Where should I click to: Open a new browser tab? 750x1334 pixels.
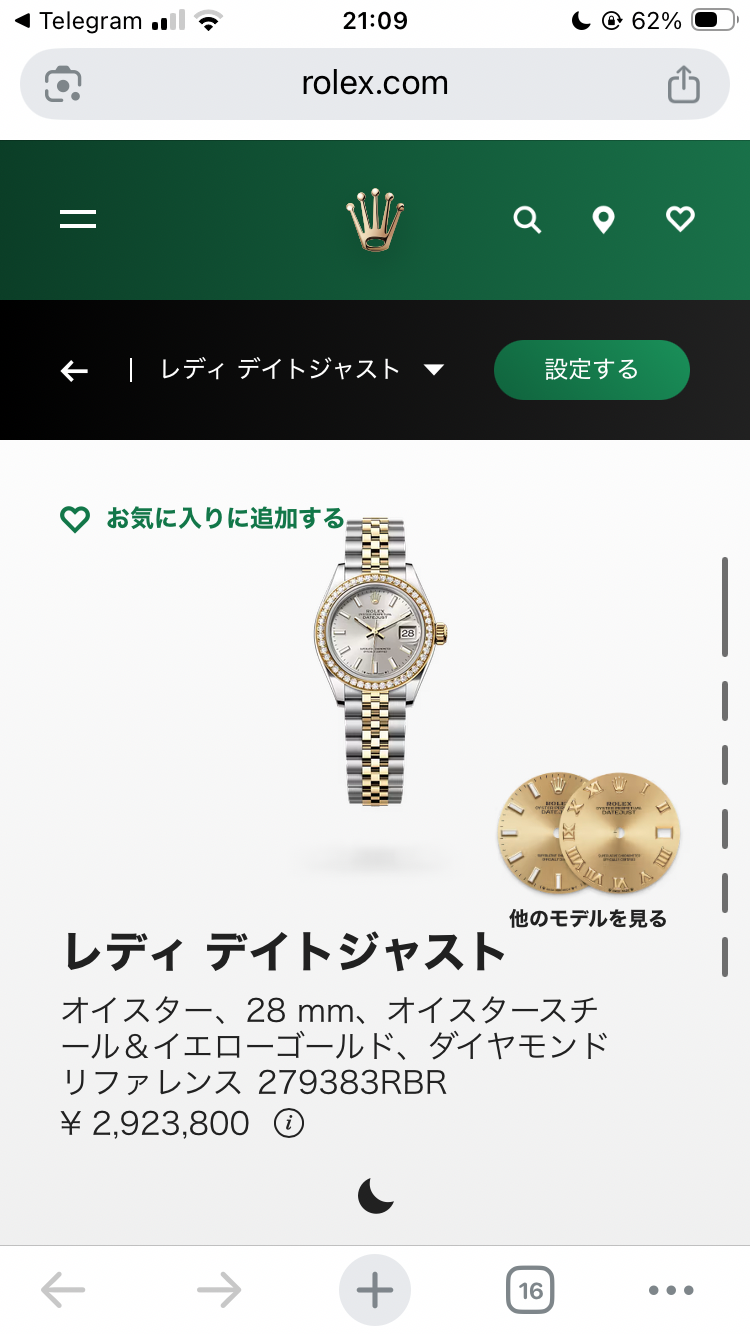375,1291
